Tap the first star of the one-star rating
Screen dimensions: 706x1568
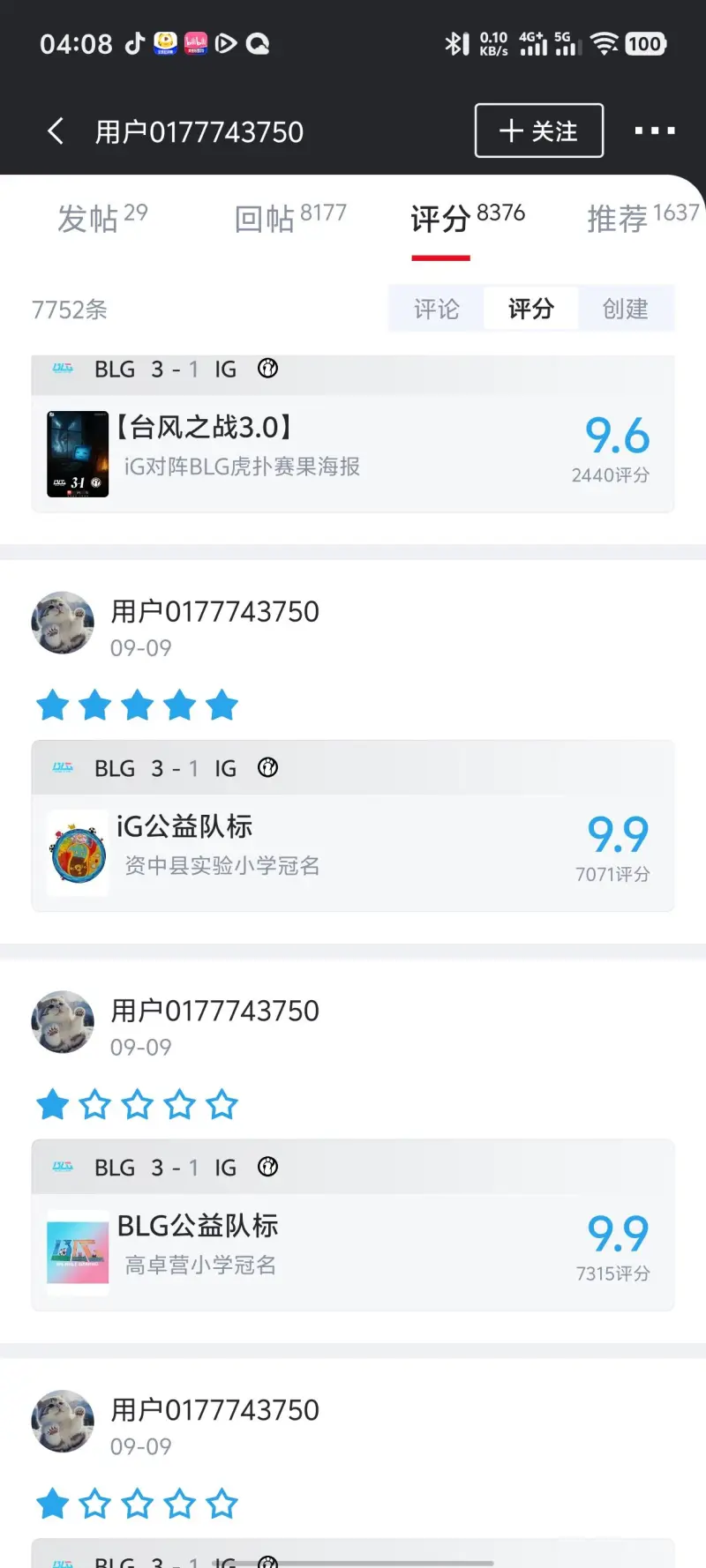pyautogui.click(x=52, y=1104)
